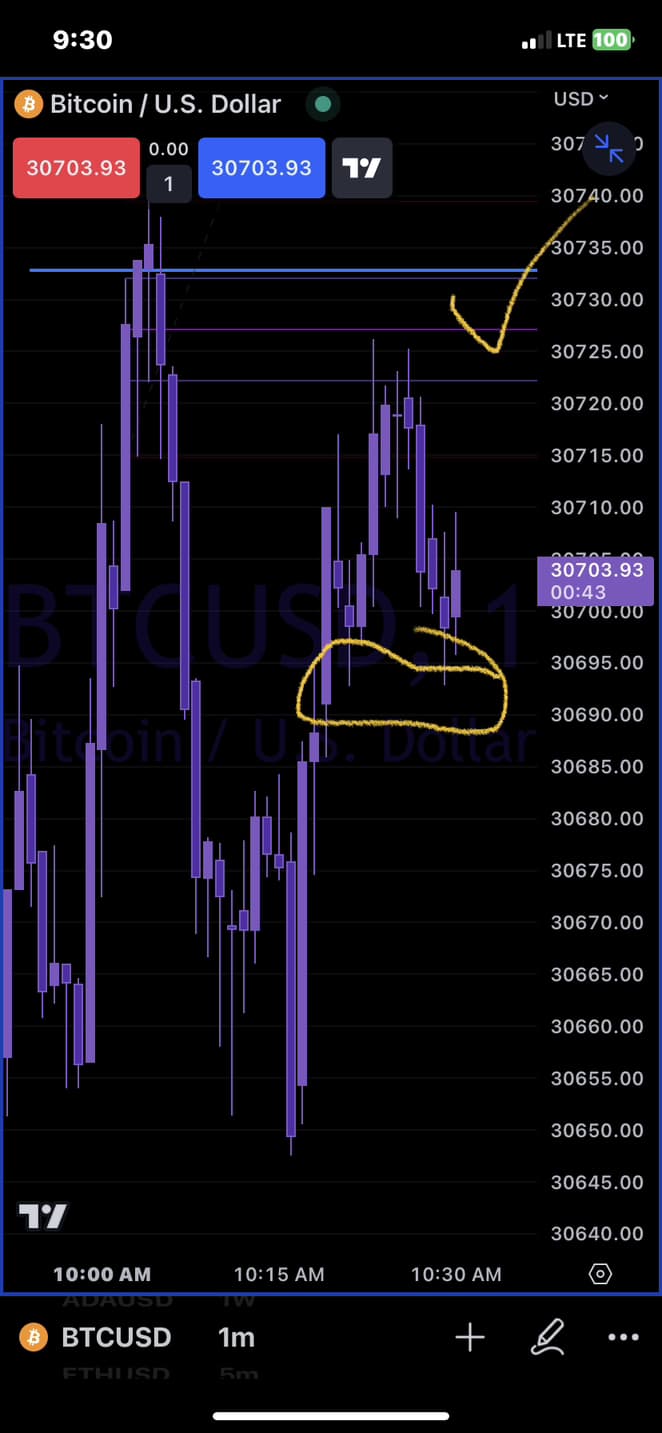Open the more options menu

tap(623, 1338)
